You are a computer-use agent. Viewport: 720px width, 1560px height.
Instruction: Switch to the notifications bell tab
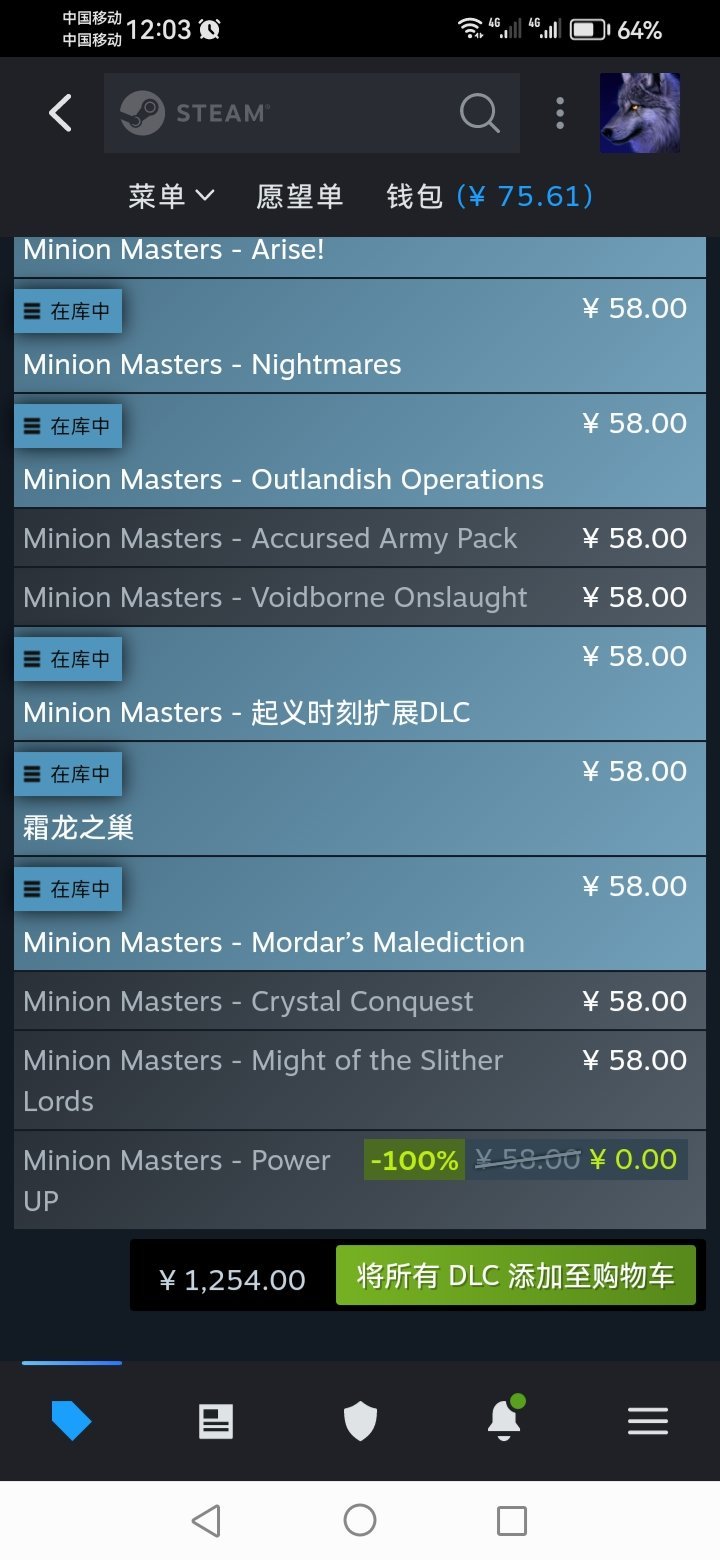504,1420
